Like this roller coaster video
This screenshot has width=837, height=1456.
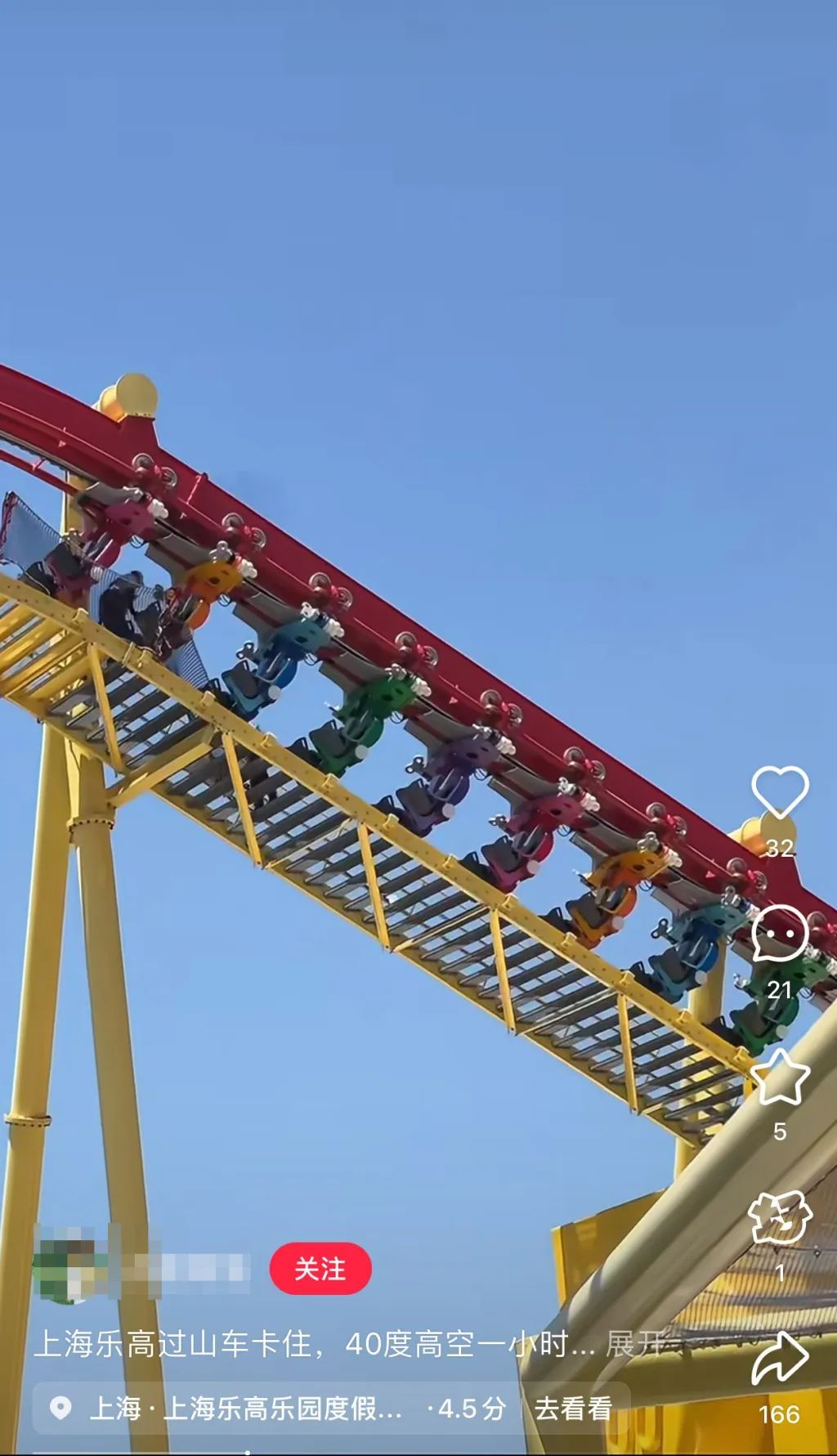779,792
